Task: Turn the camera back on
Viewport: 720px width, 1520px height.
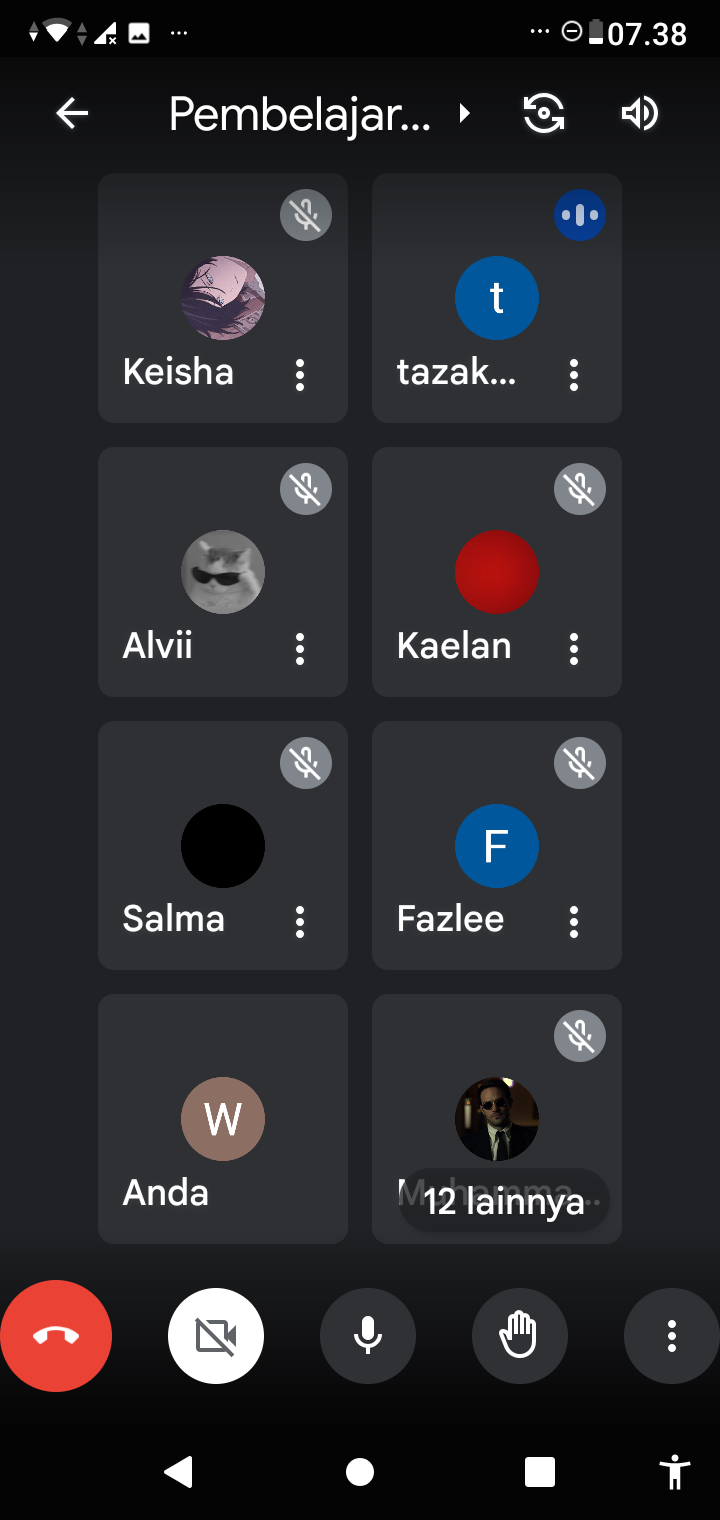Action: [216, 1336]
